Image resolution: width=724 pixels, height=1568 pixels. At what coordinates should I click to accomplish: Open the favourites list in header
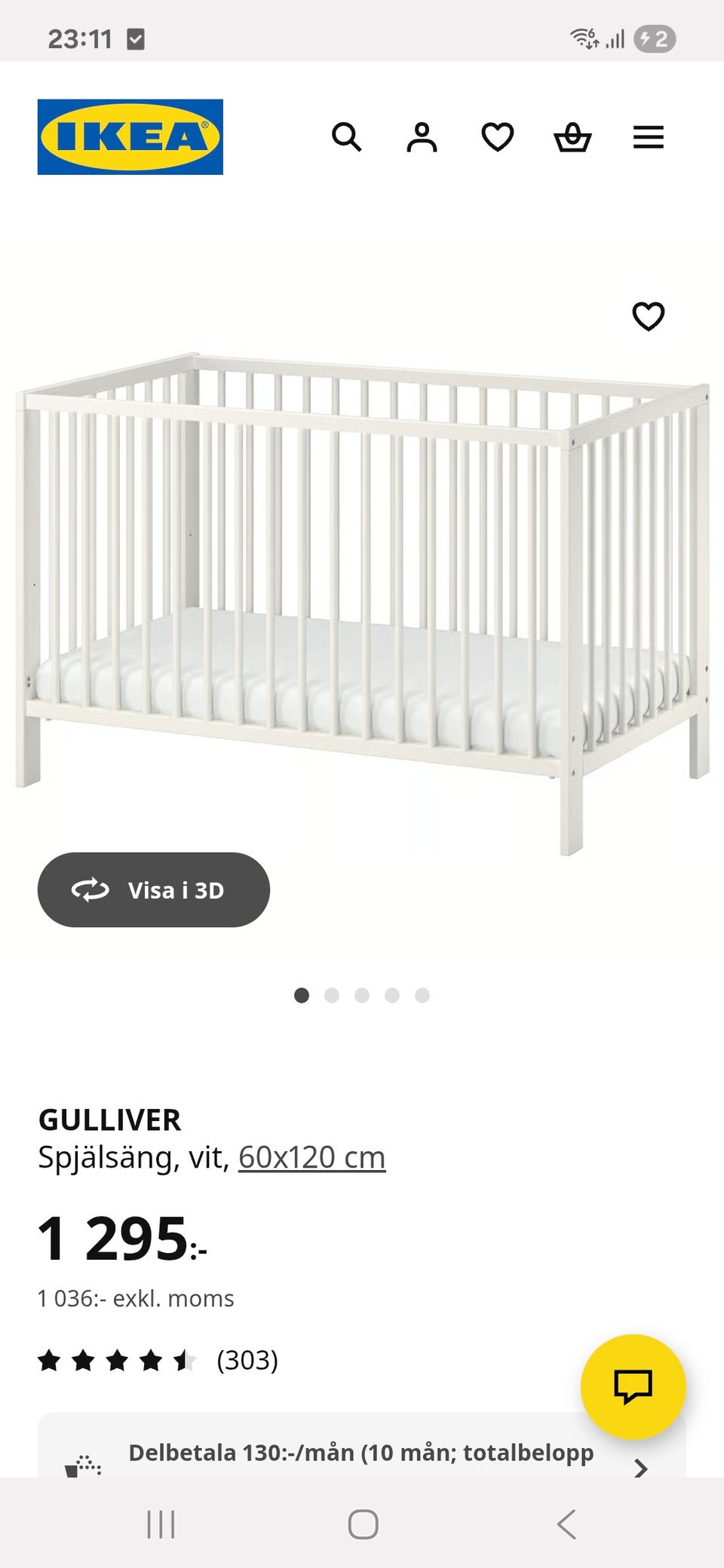498,137
